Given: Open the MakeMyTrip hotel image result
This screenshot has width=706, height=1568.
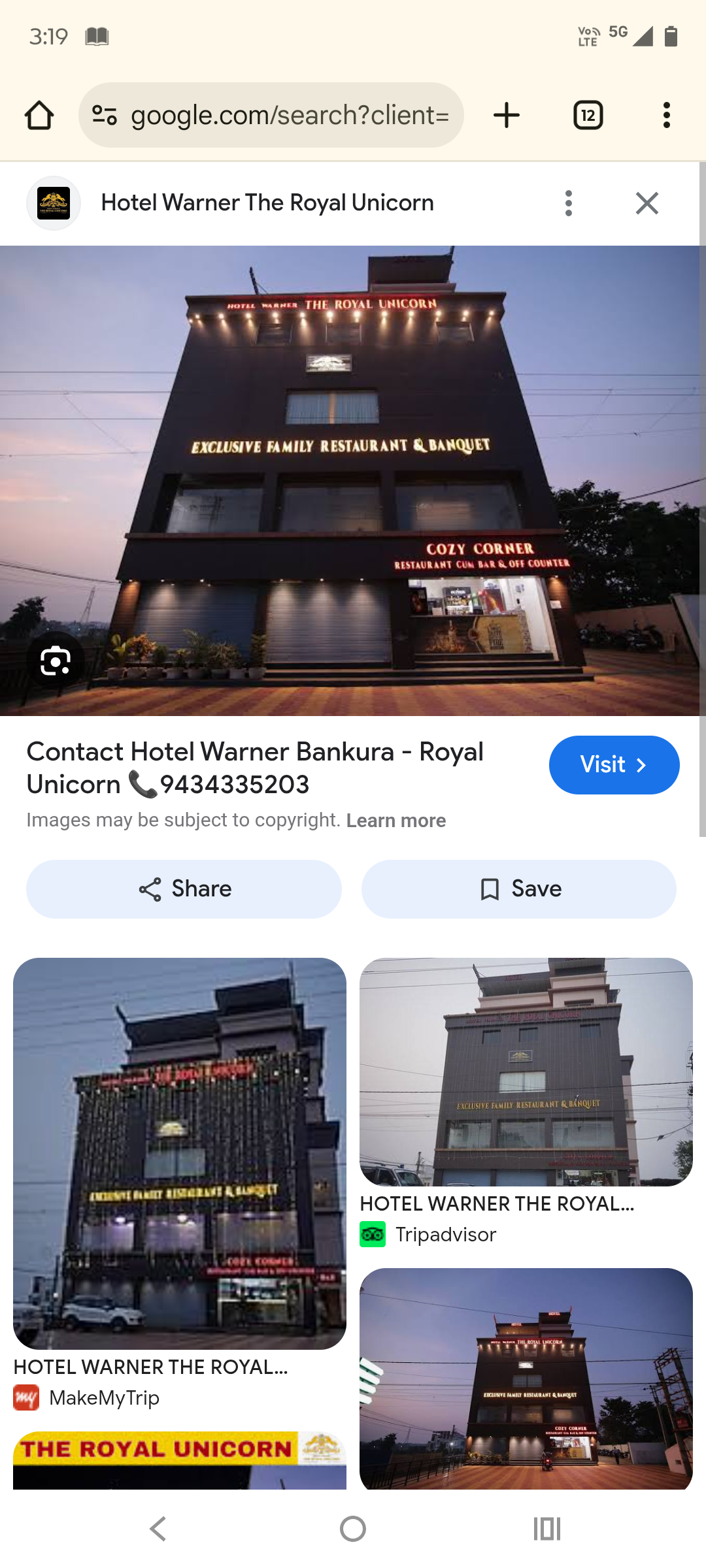Looking at the screenshot, I should click(x=180, y=1153).
